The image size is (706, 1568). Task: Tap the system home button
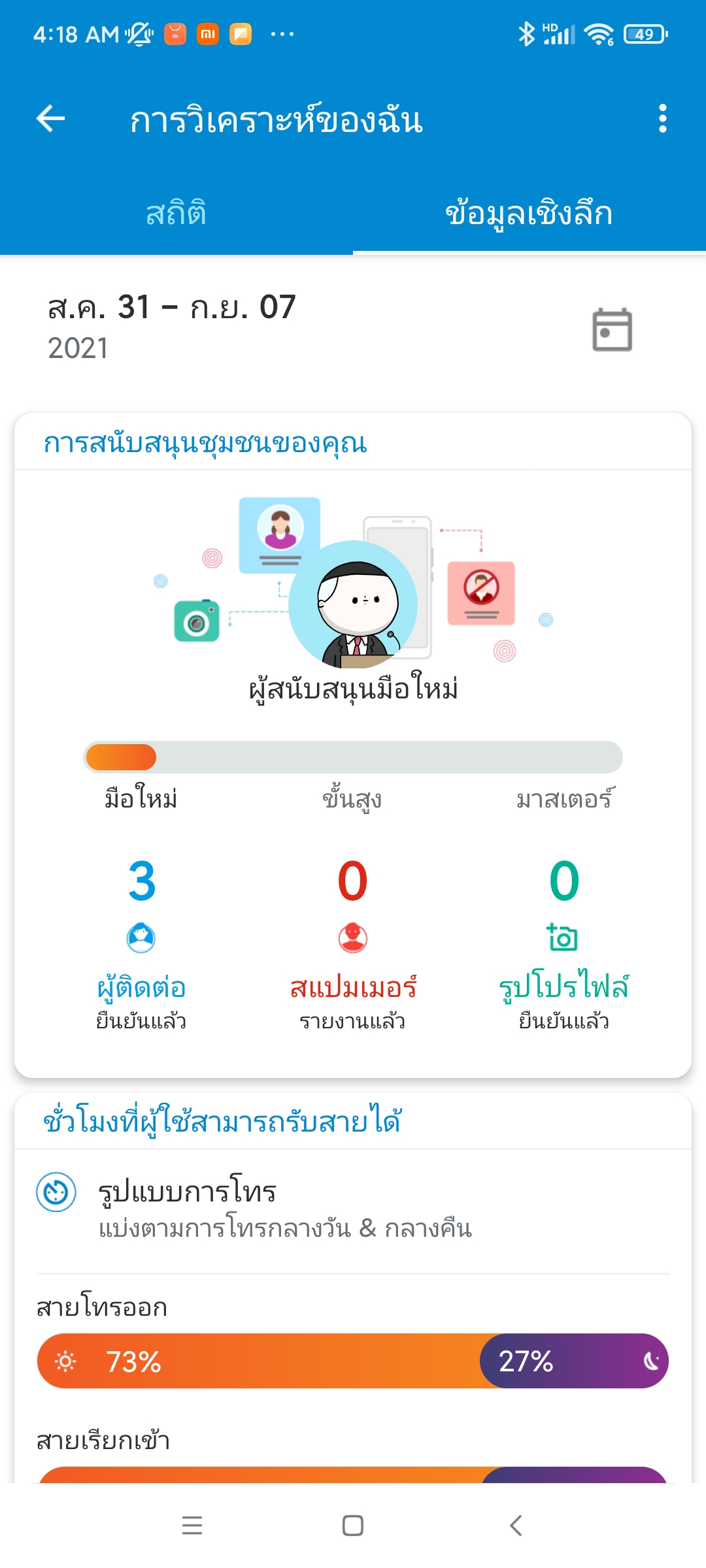353,1526
